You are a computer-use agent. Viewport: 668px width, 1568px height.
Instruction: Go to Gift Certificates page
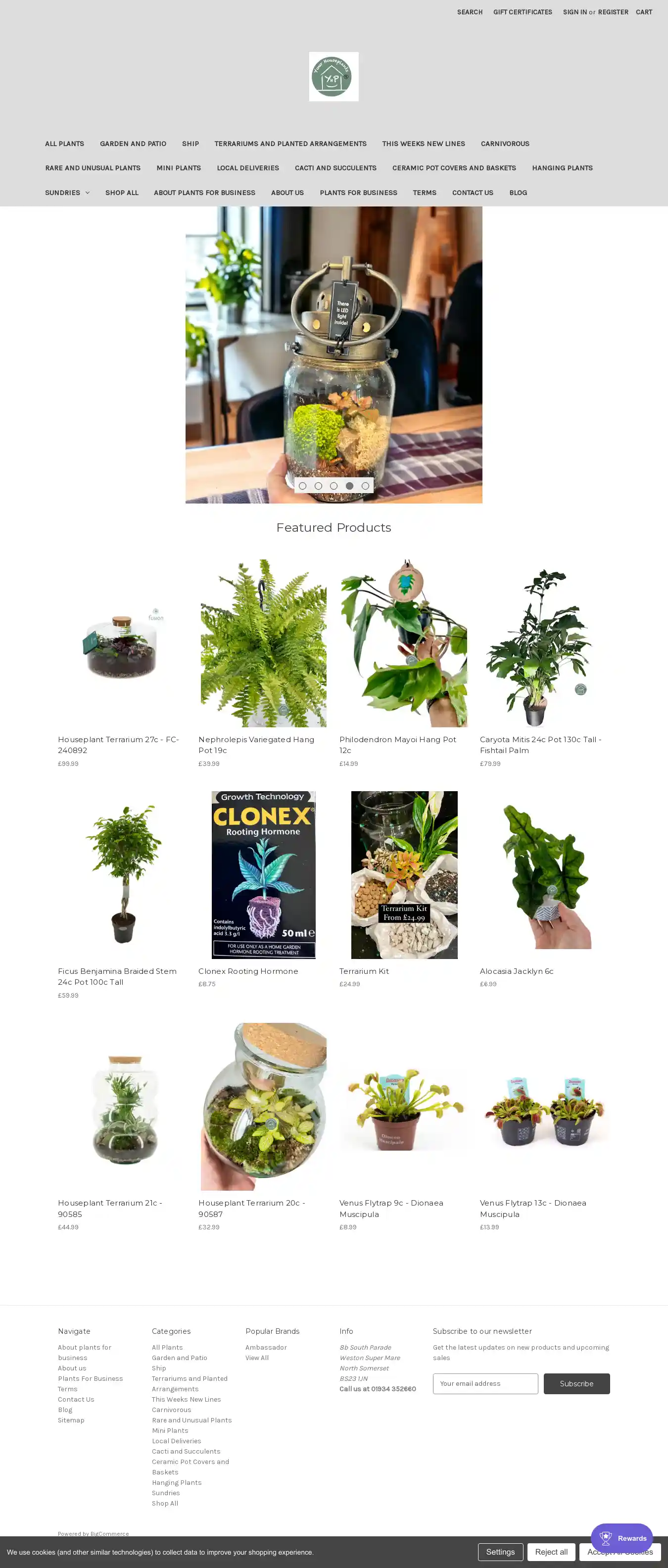pyautogui.click(x=522, y=12)
